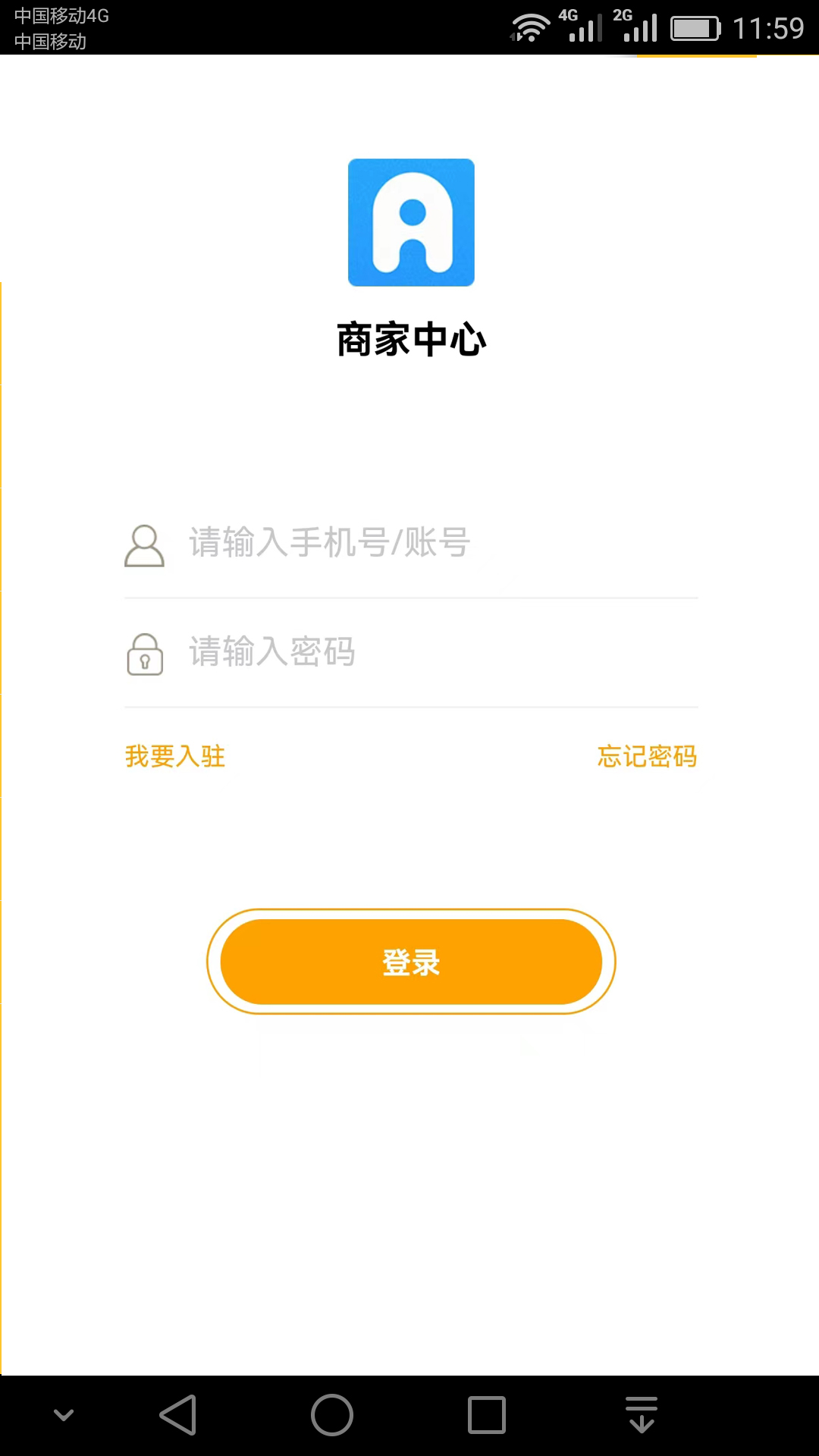Open the 我要入驻 registration link
Viewport: 819px width, 1456px height.
[x=174, y=756]
